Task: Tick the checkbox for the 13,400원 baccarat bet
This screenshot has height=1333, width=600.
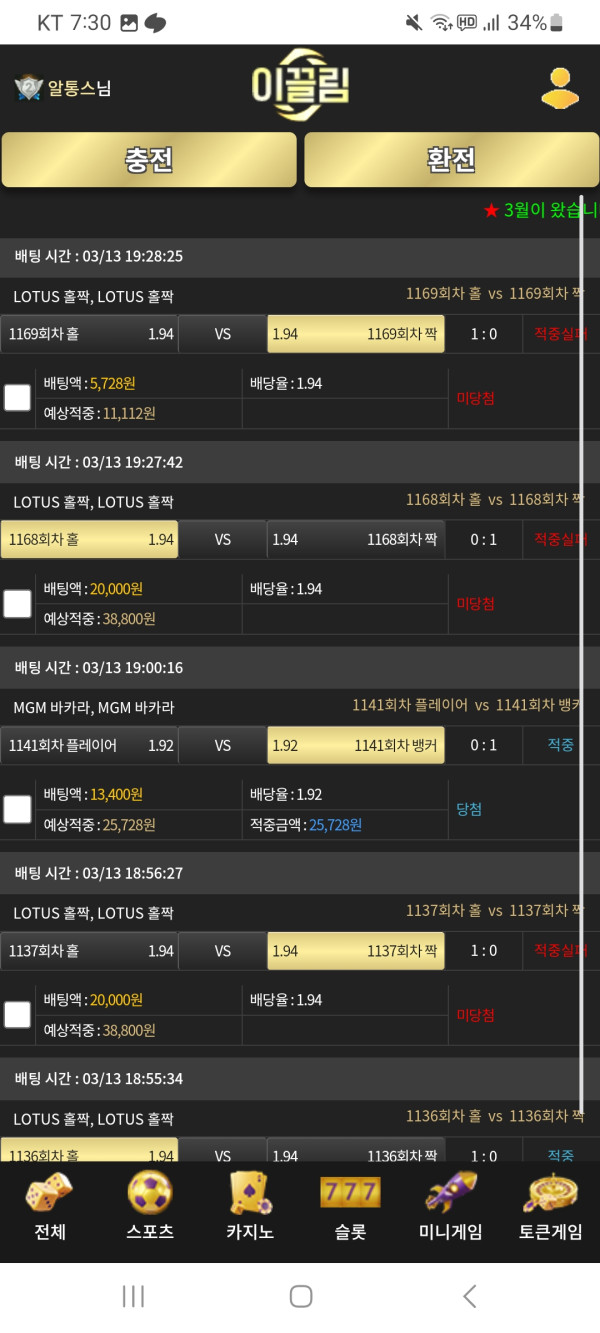Action: pos(17,809)
